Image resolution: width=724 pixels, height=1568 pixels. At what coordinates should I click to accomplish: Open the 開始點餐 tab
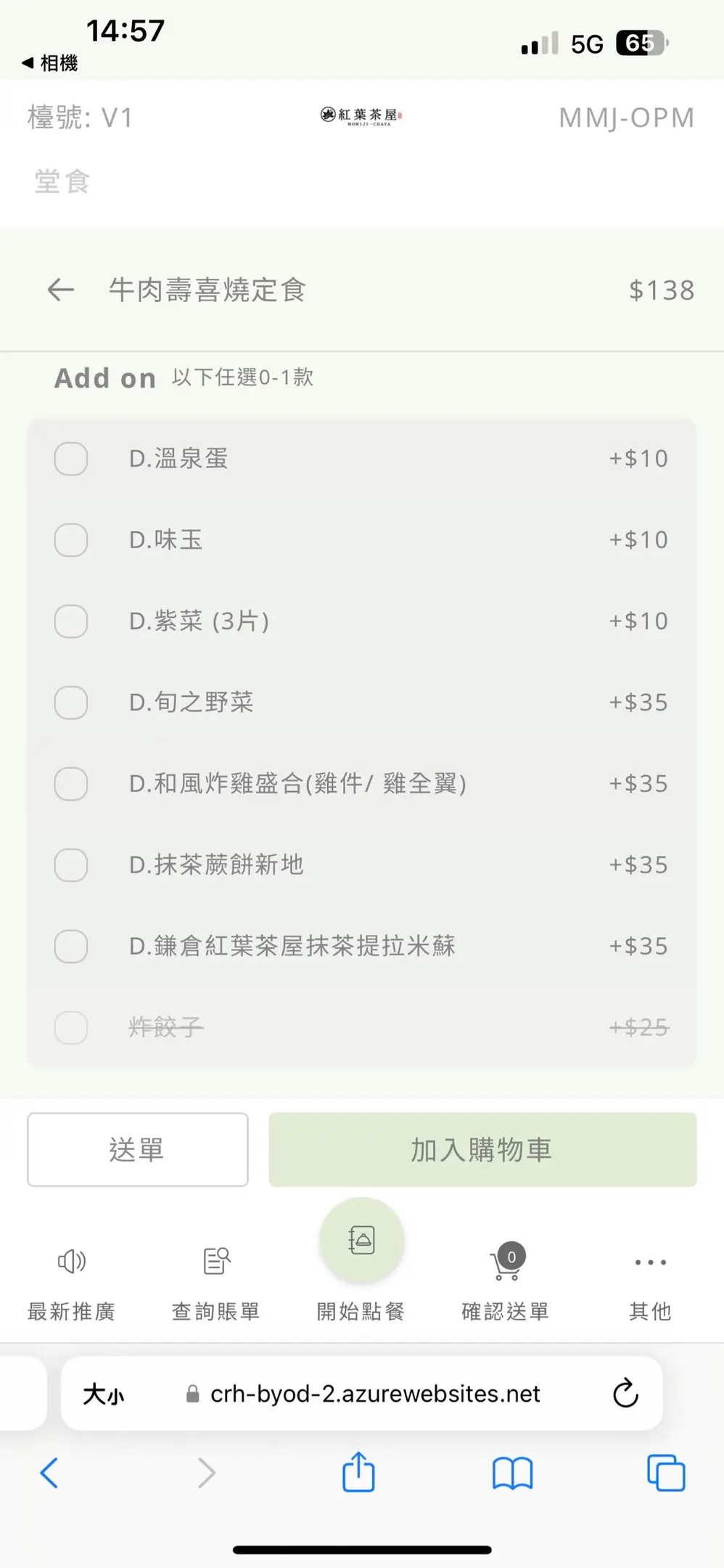click(361, 1263)
